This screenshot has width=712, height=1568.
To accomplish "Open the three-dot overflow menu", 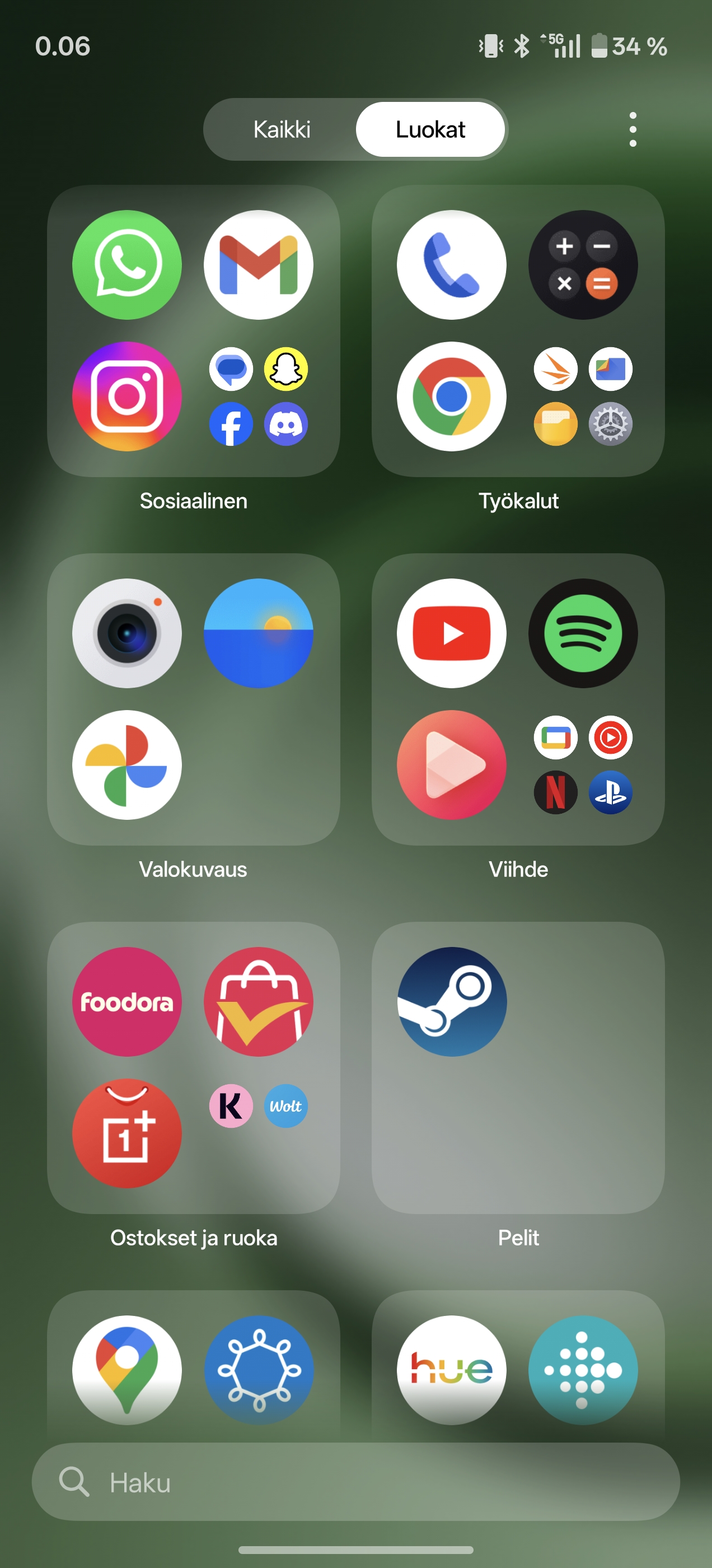I will [633, 129].
